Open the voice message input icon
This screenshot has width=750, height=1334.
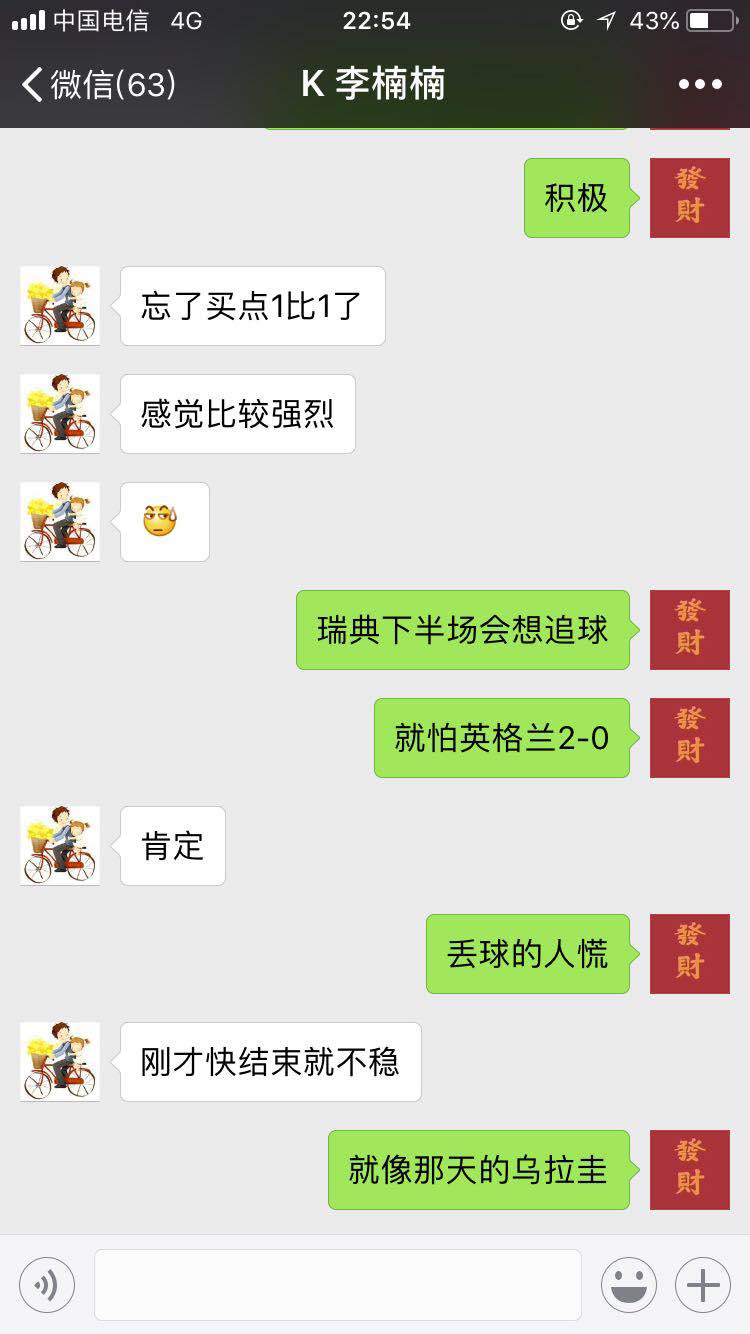click(45, 1284)
